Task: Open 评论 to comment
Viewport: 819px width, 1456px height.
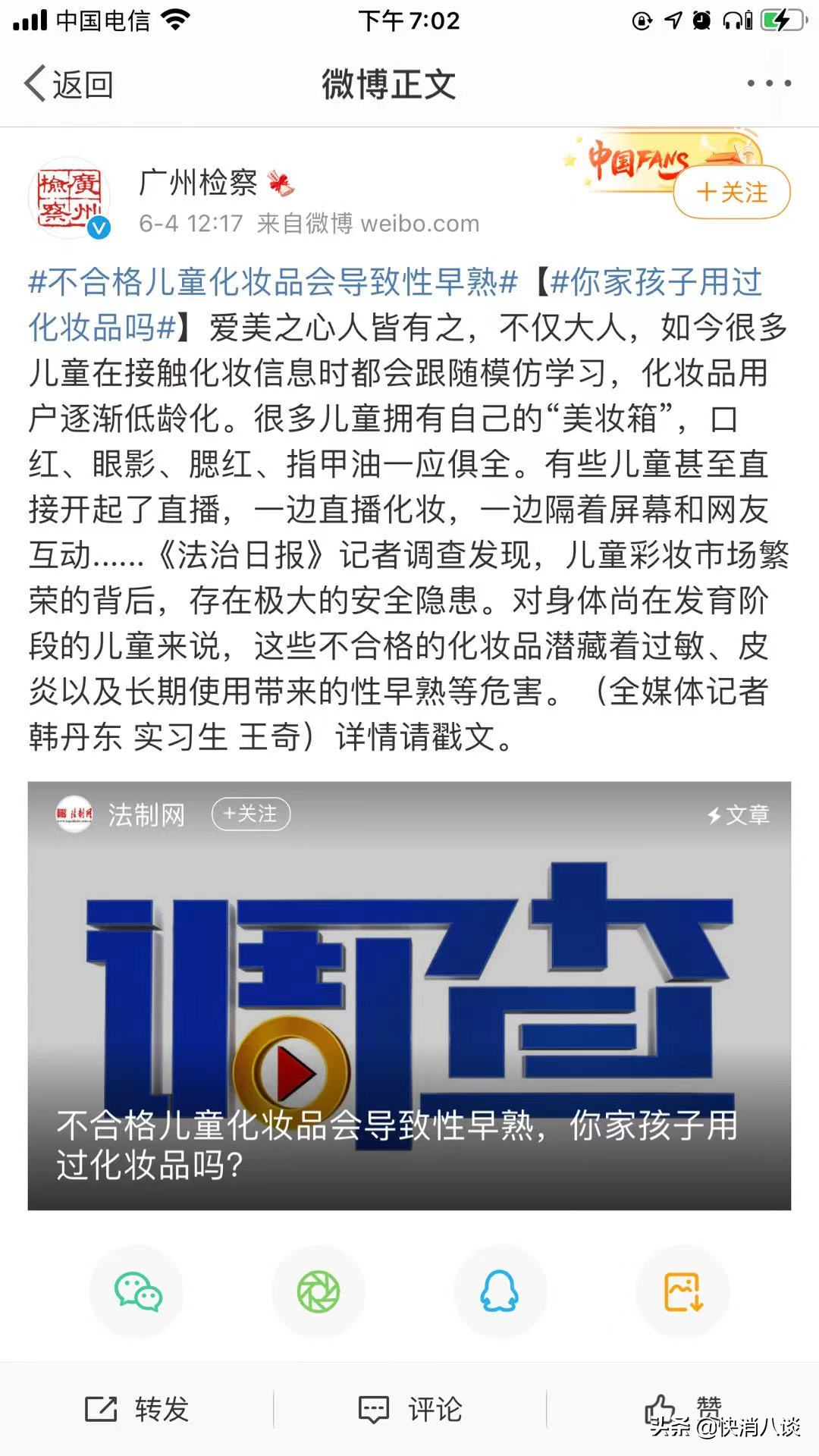Action: click(409, 1409)
